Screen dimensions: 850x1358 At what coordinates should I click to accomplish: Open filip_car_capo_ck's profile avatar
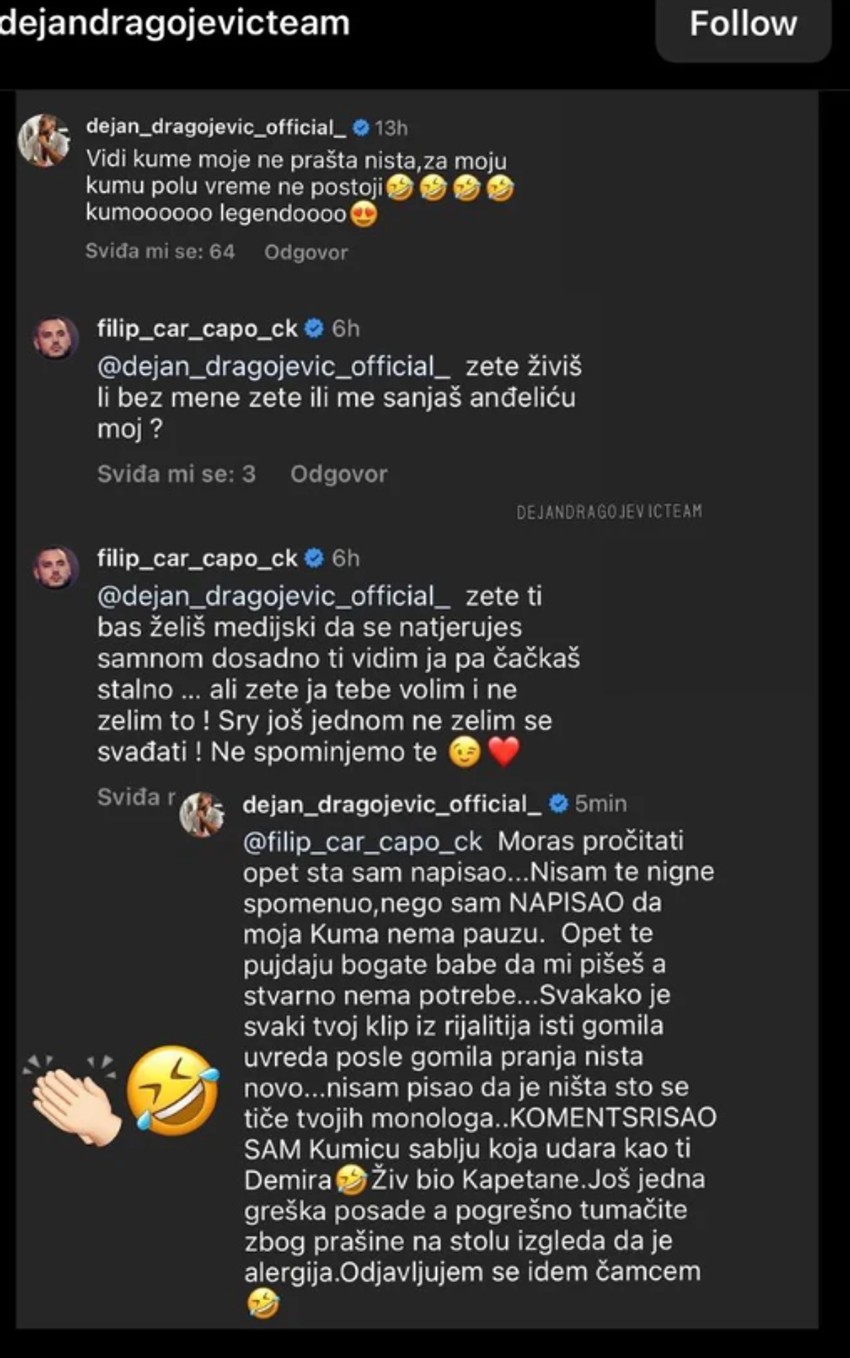(57, 336)
